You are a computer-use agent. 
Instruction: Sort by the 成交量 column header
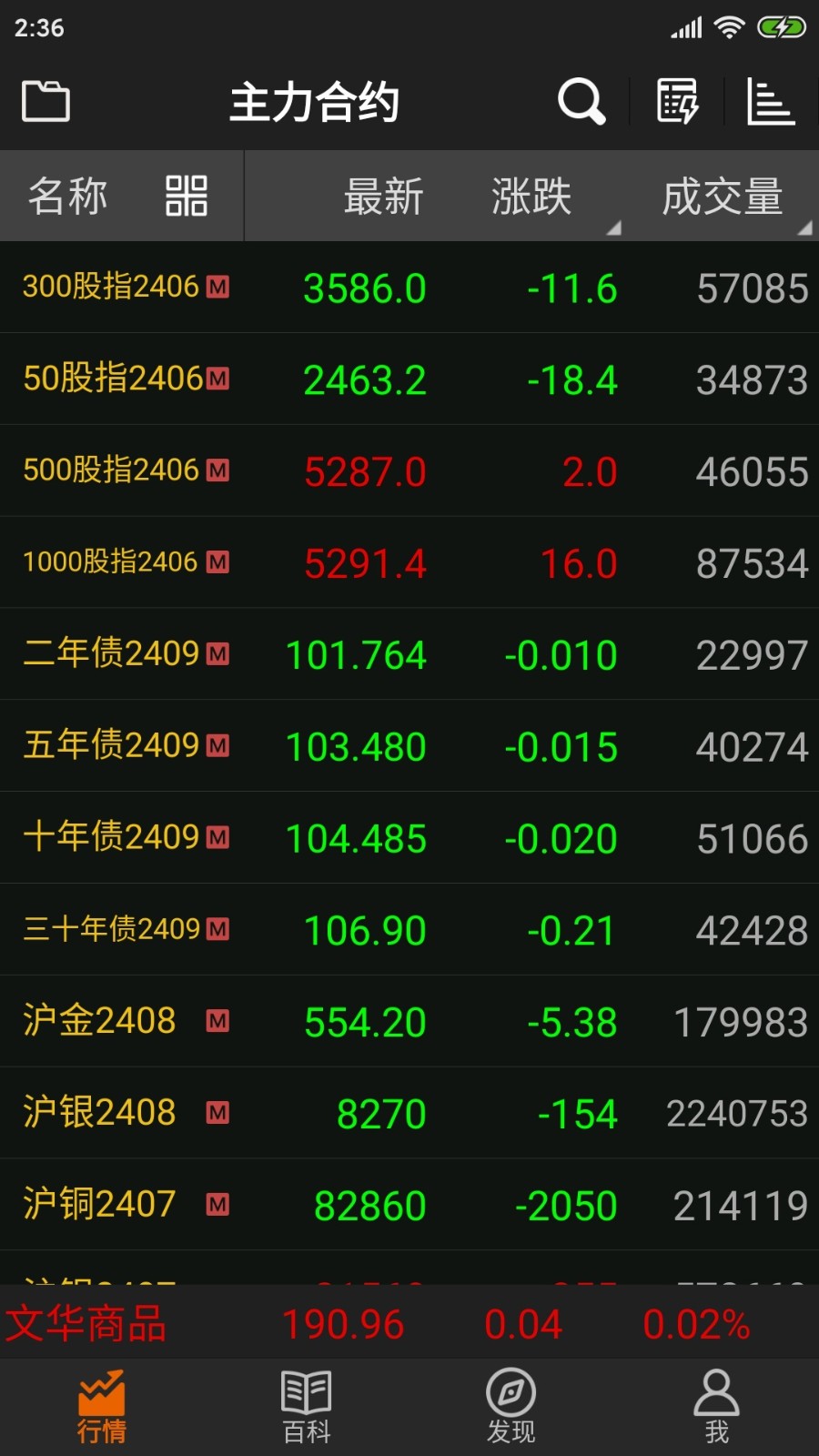pos(723,197)
